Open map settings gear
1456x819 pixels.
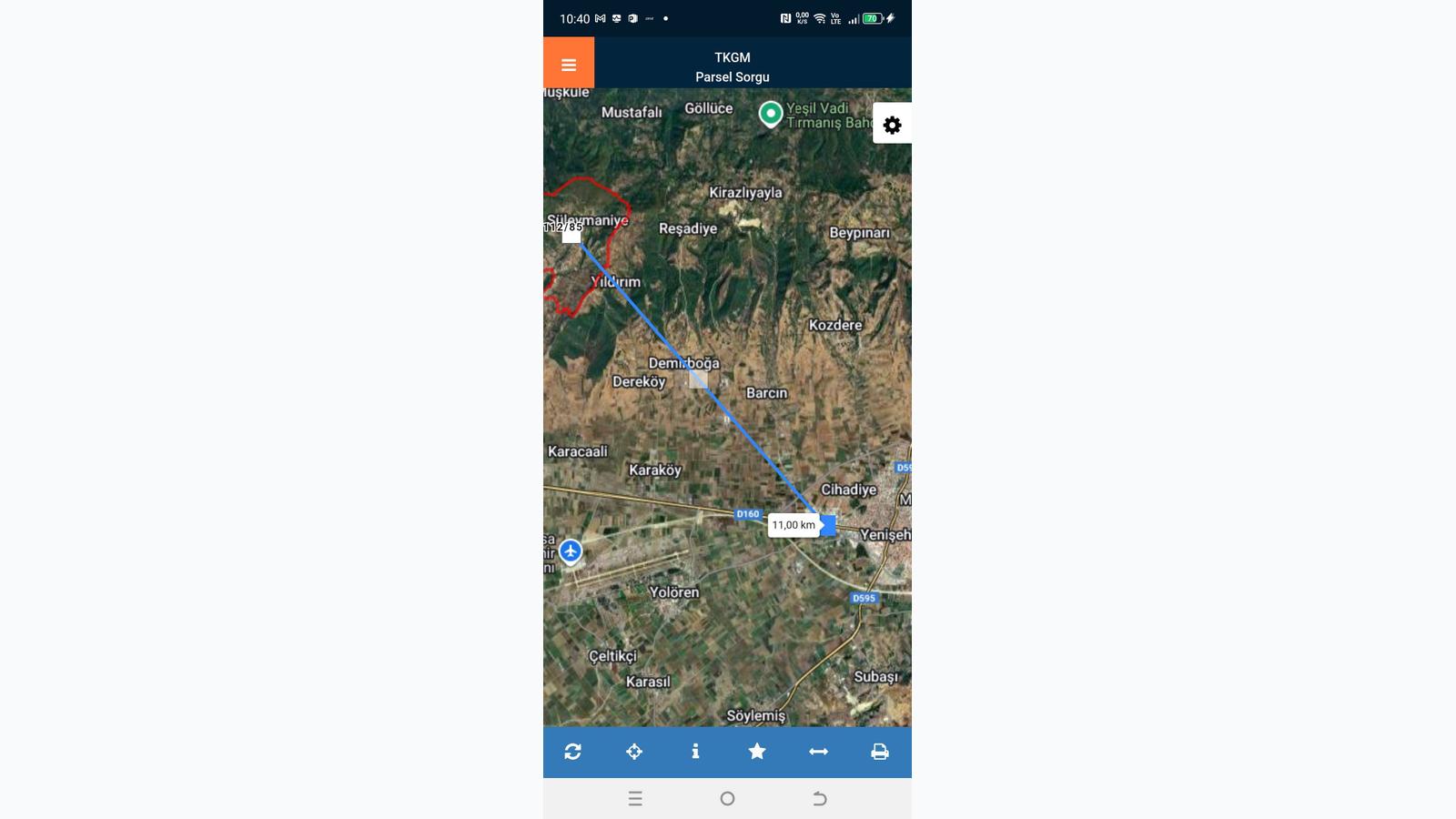pyautogui.click(x=892, y=125)
